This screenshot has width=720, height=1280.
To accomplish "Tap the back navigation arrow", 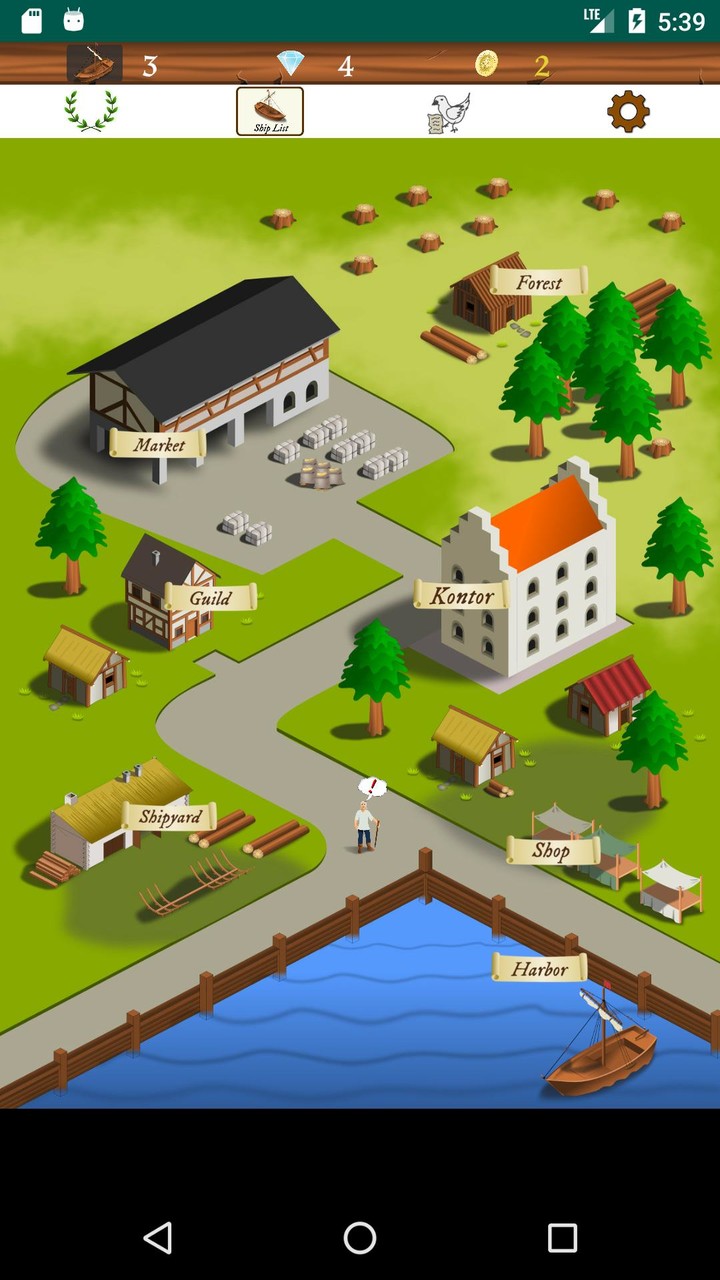I will 159,1236.
